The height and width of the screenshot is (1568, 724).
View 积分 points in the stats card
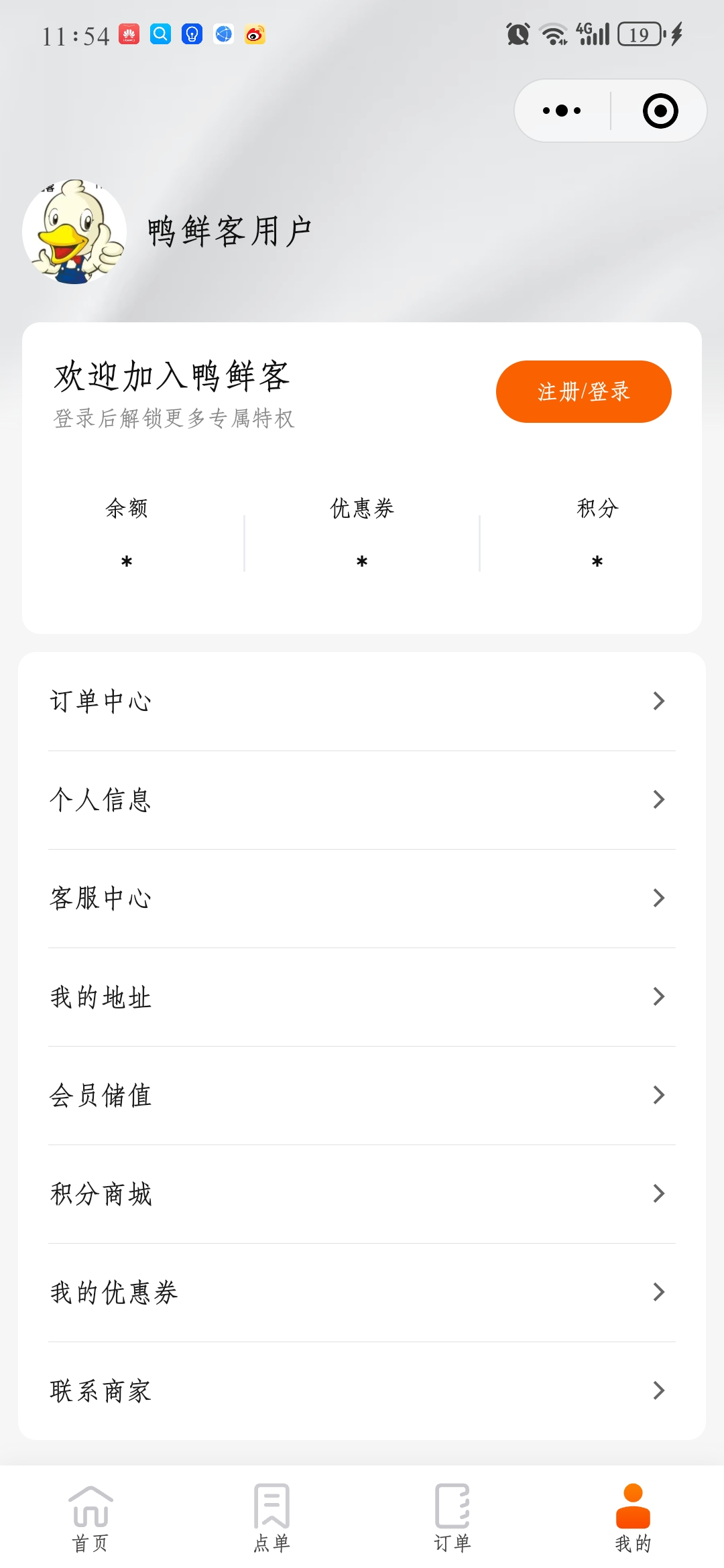tap(597, 534)
